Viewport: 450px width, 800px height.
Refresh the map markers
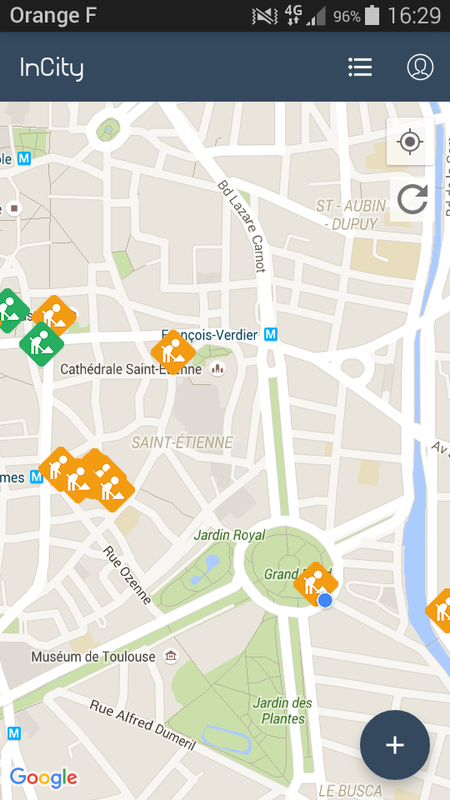(x=412, y=199)
